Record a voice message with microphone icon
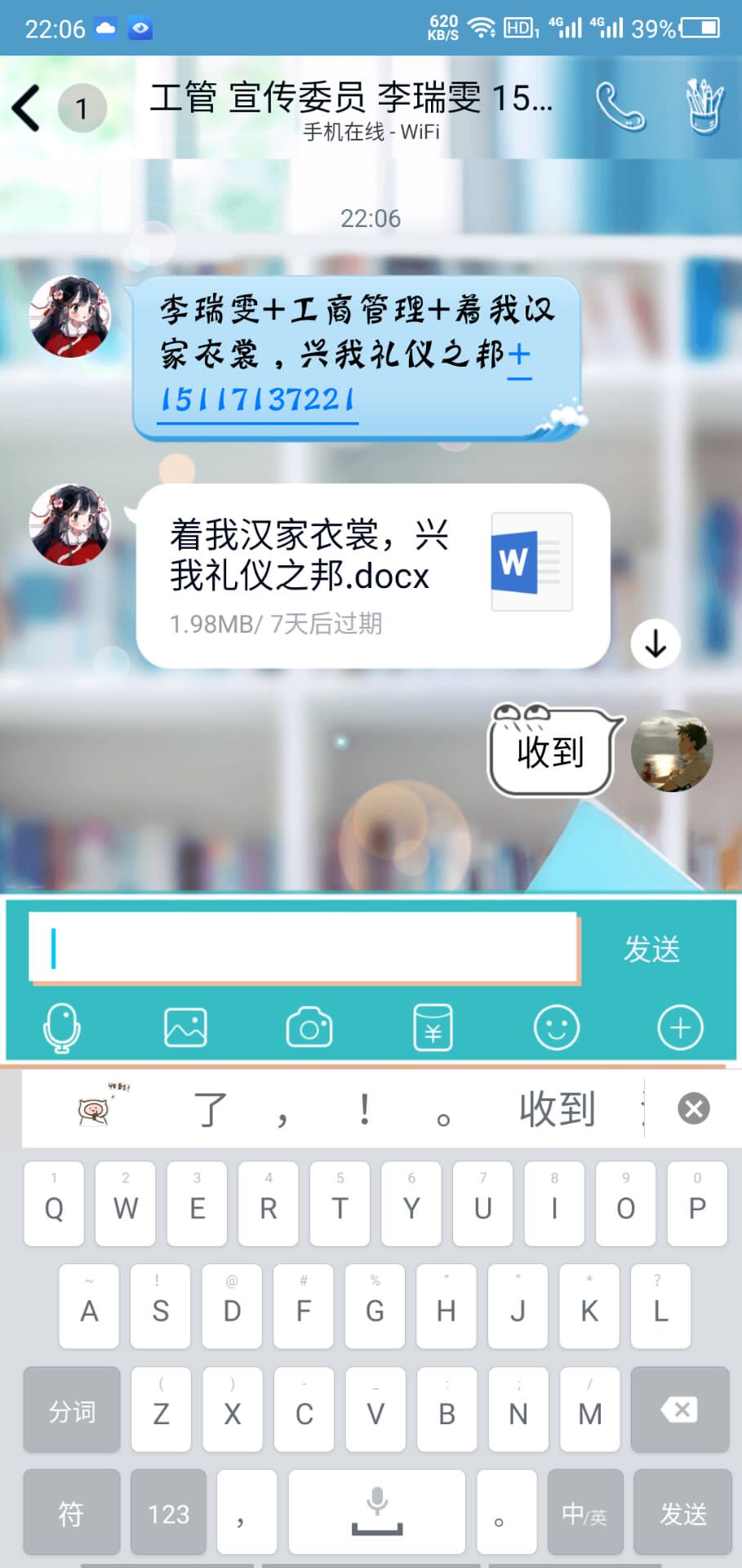The width and height of the screenshot is (742, 1568). (62, 1027)
